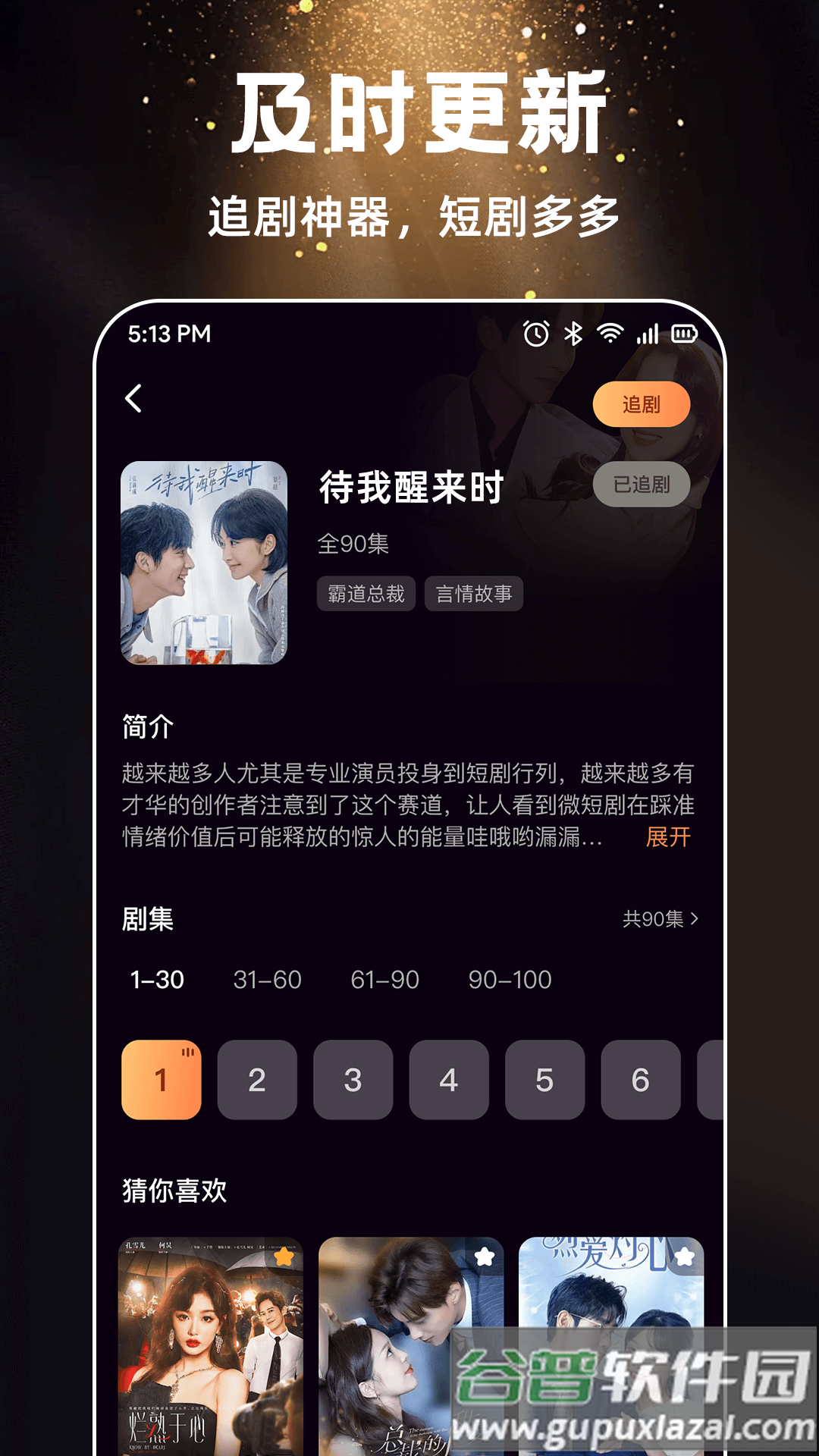The image size is (819, 1456).
Task: Tap the orange 追剧 button
Action: coord(642,404)
